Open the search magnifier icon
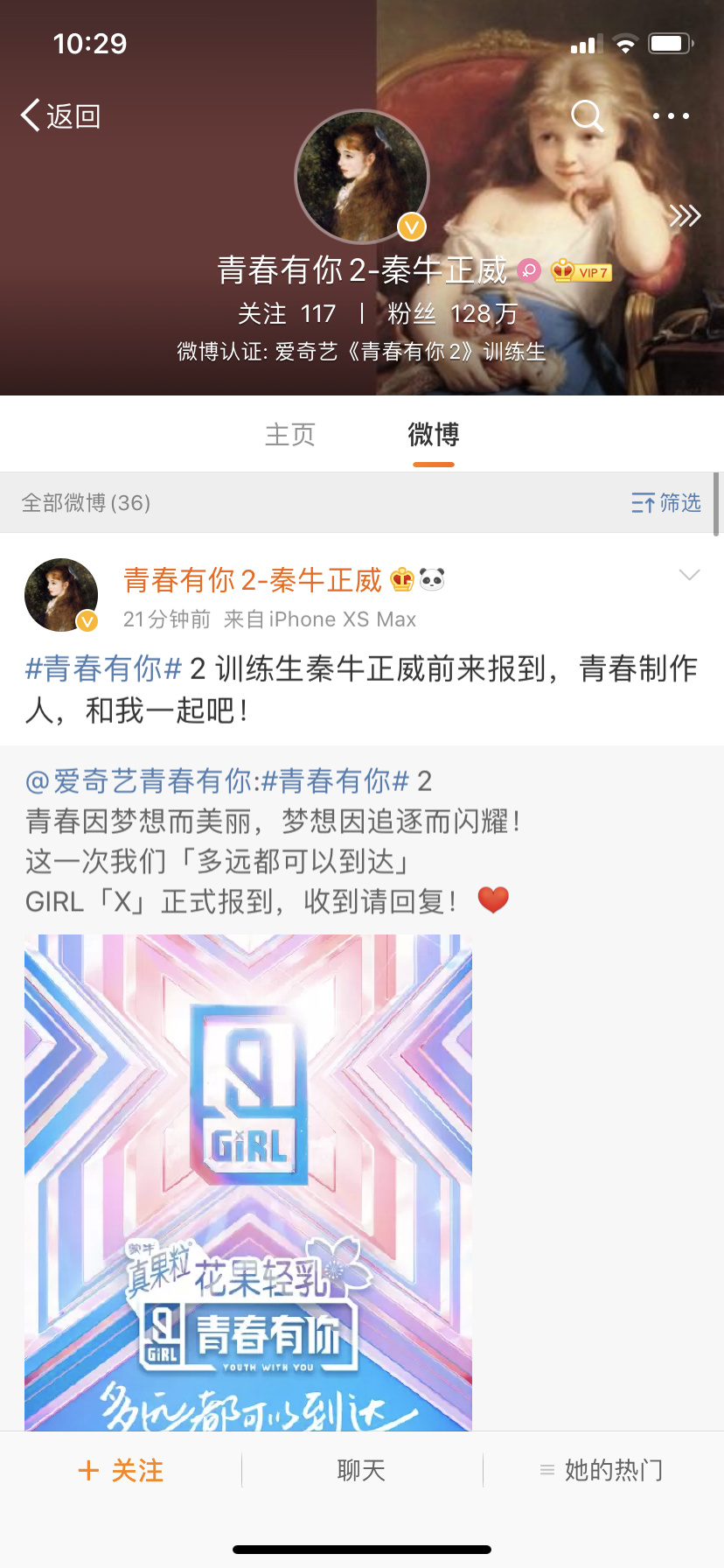 [x=587, y=115]
